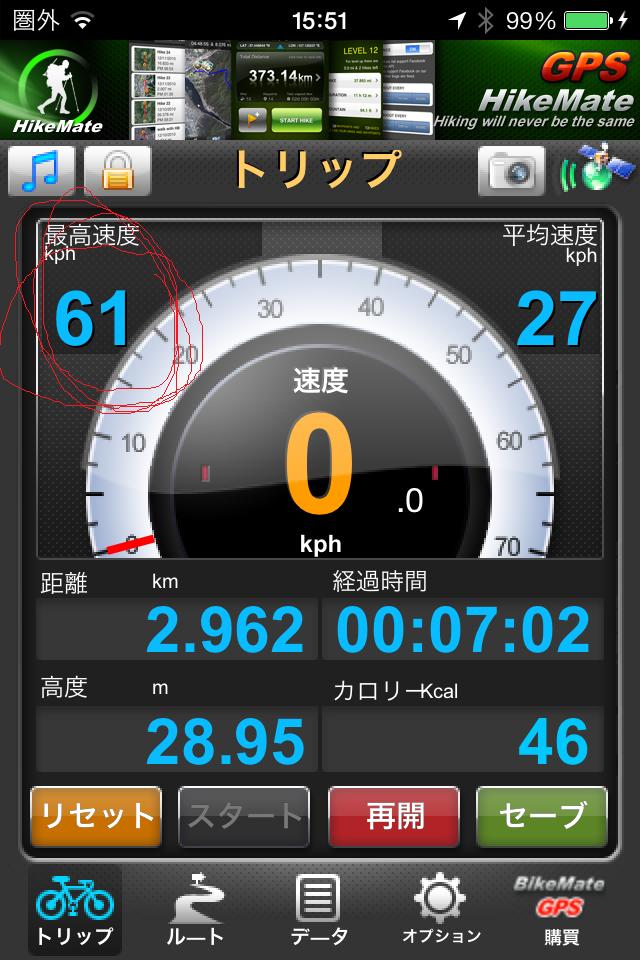Tap the padlock screen lock button
Viewport: 640px width, 960px height.
[x=117, y=171]
